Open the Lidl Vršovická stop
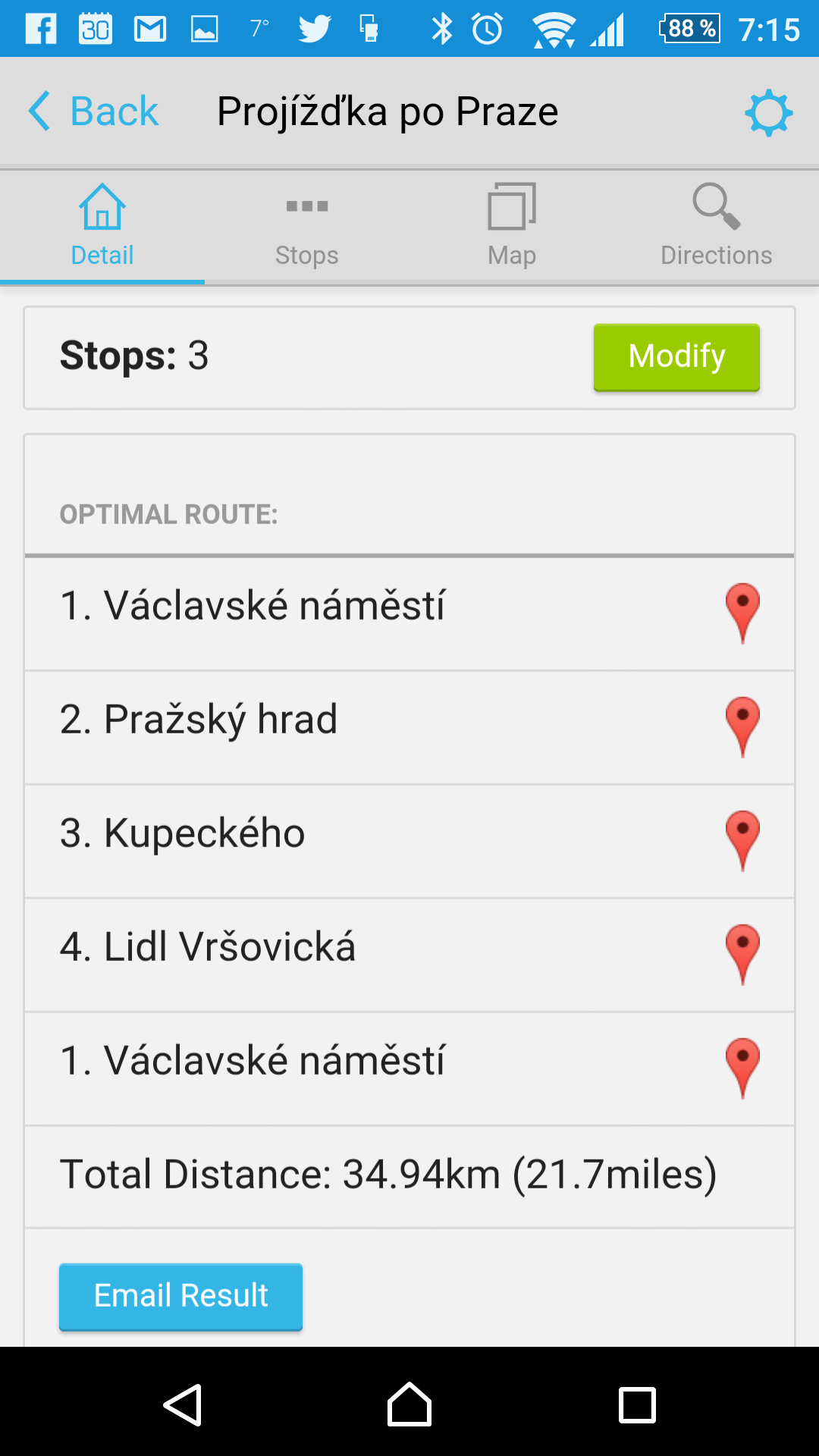The width and height of the screenshot is (819, 1456). click(409, 955)
